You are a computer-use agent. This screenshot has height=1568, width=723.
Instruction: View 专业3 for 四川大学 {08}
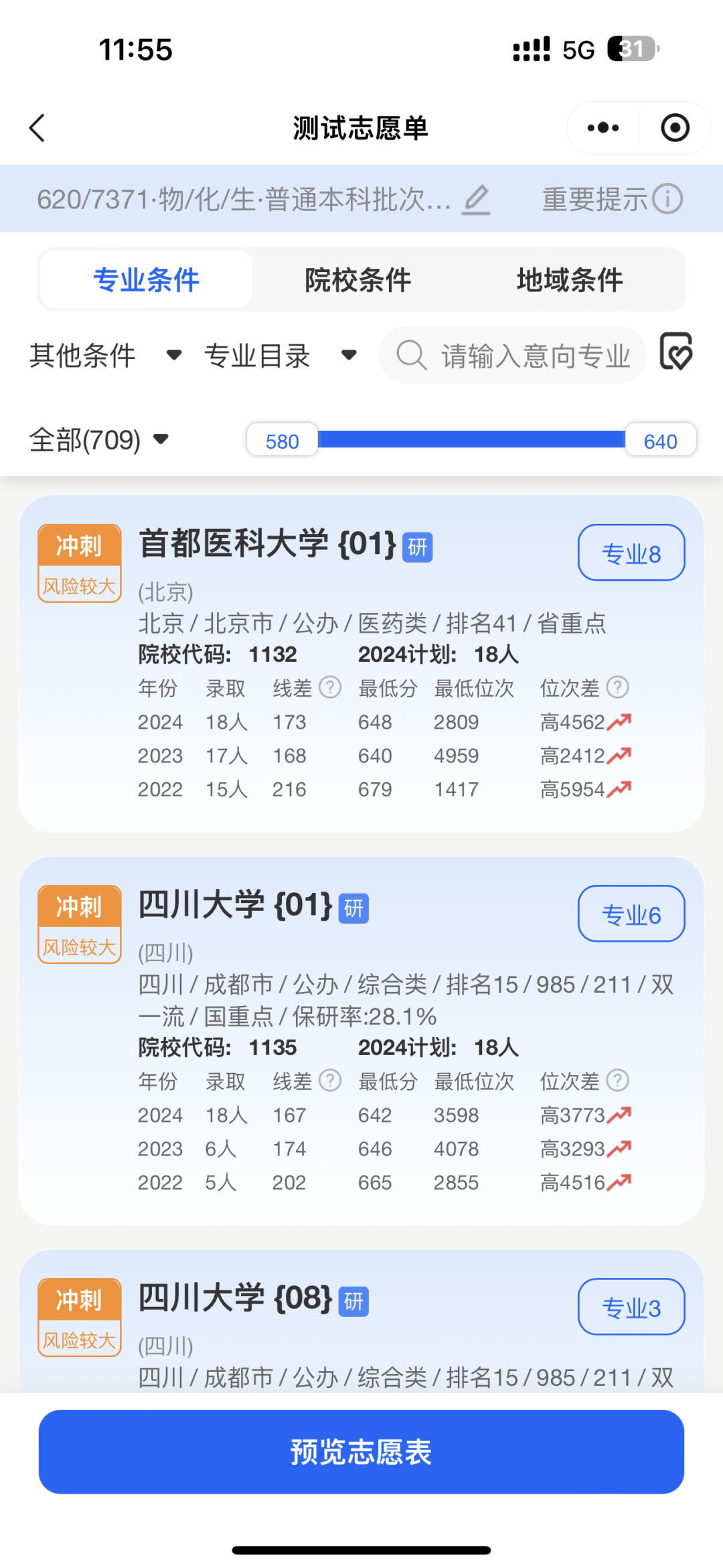coord(631,1307)
